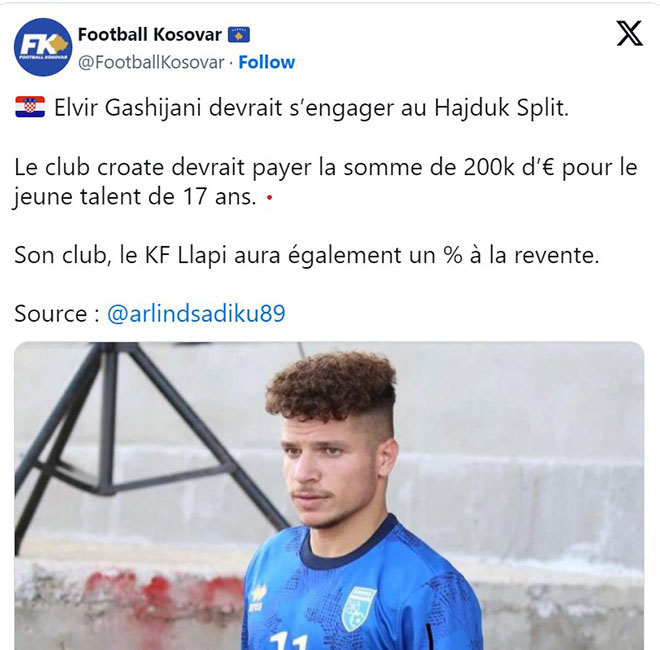Open the X logo link
This screenshot has height=650, width=660.
coord(629,35)
